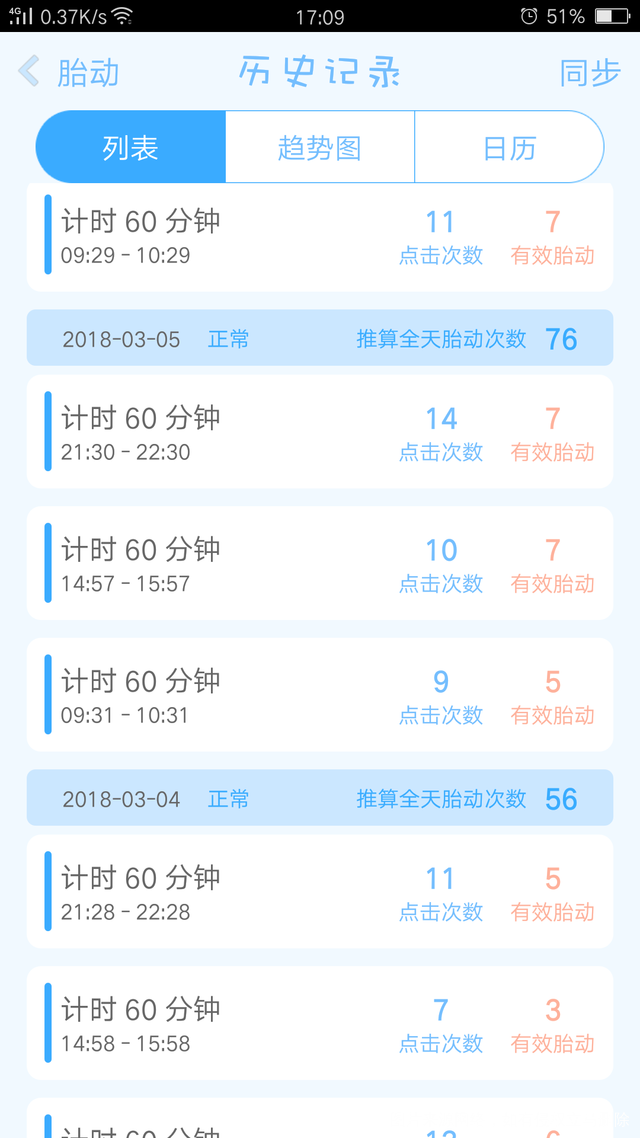Image resolution: width=640 pixels, height=1138 pixels.
Task: View the 21:28 - 22:28 record
Action: (x=320, y=892)
